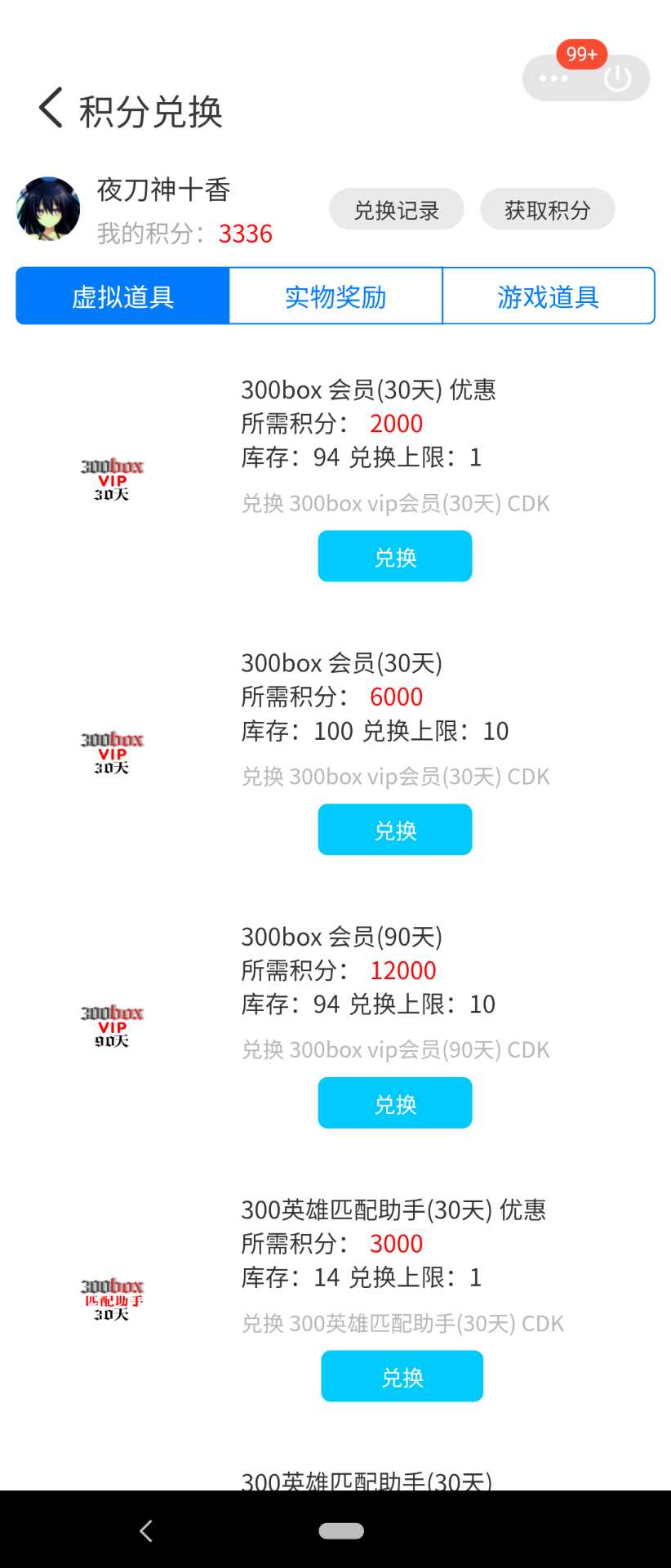Tap the system home pill
This screenshot has width=671, height=1568.
(341, 1531)
